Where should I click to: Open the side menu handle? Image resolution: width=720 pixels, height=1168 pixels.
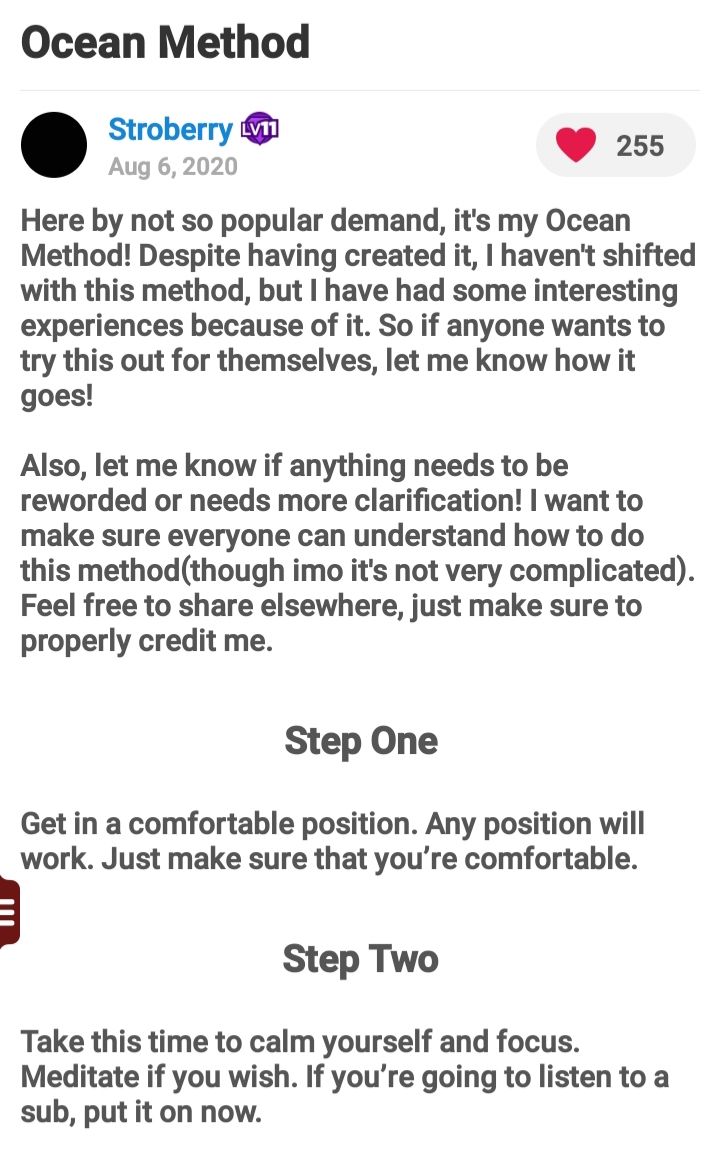coord(9,912)
